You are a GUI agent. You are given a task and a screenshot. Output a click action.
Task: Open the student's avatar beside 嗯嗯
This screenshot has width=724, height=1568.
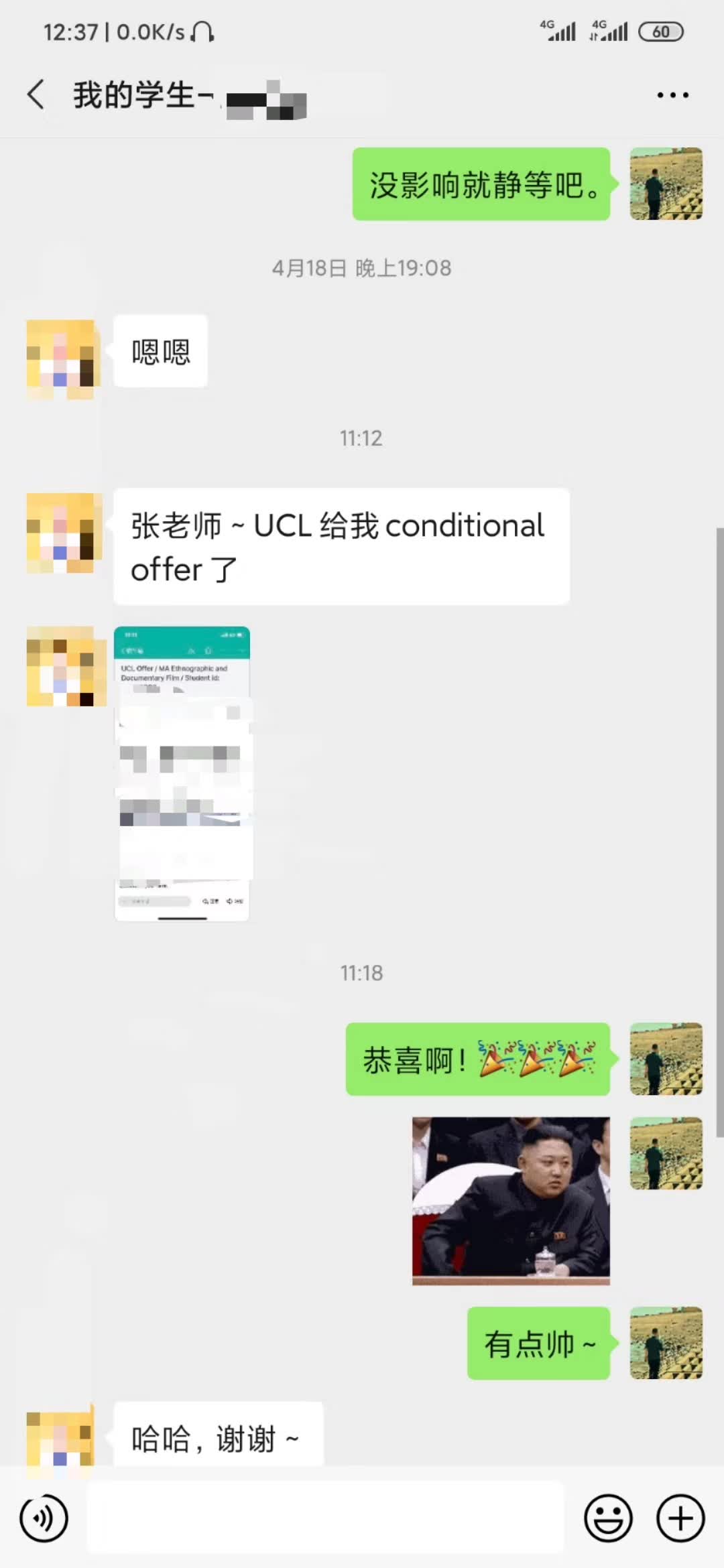coord(63,358)
